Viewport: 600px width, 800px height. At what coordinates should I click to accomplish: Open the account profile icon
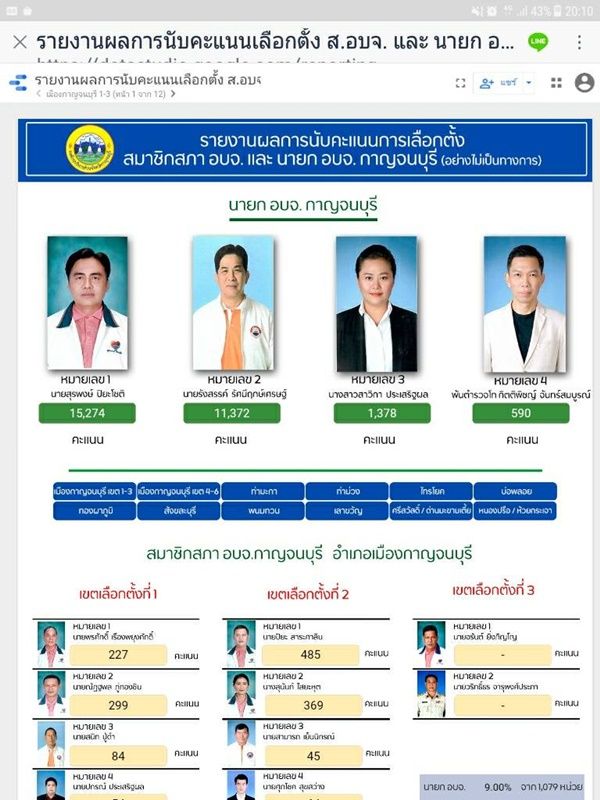click(x=584, y=83)
